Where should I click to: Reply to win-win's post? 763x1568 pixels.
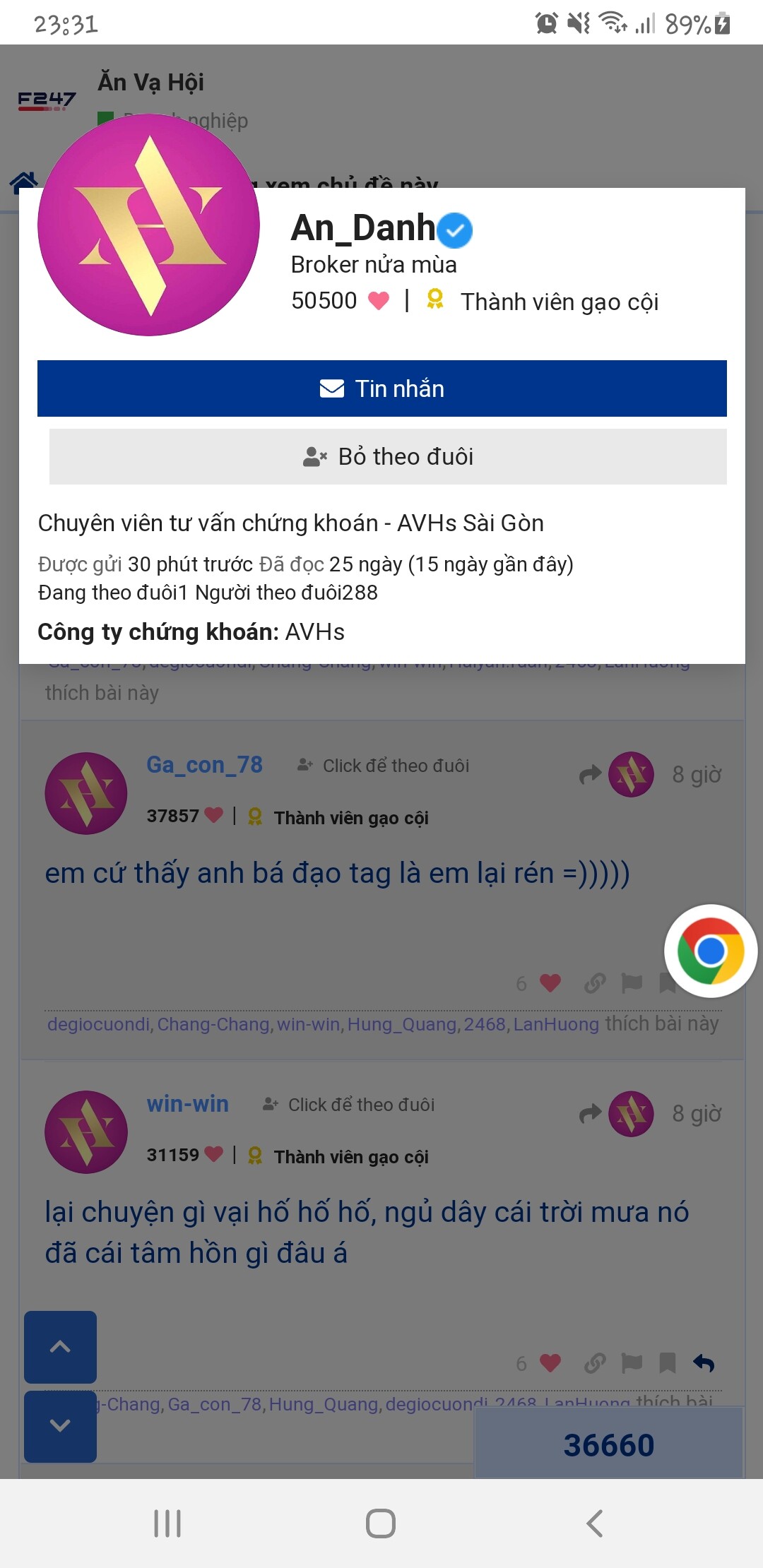tap(704, 1362)
